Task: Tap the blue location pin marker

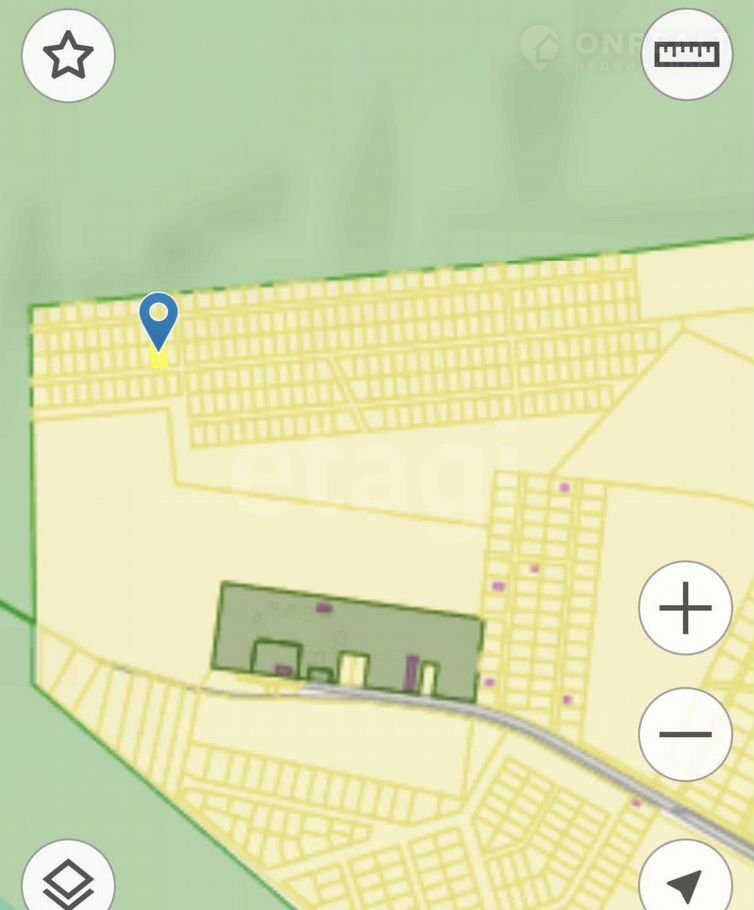Action: (x=158, y=320)
